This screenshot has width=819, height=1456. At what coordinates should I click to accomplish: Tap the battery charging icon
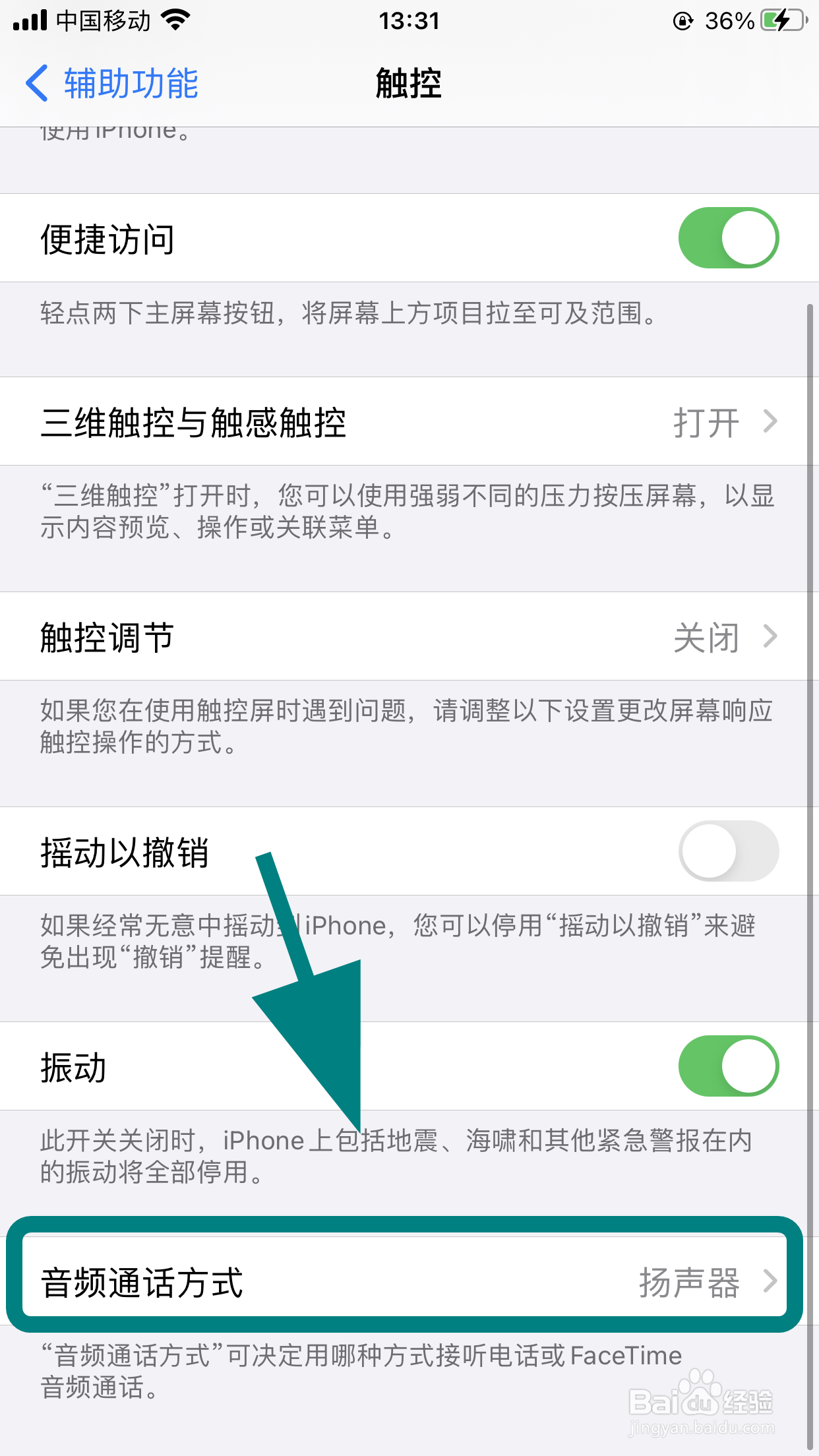click(780, 20)
